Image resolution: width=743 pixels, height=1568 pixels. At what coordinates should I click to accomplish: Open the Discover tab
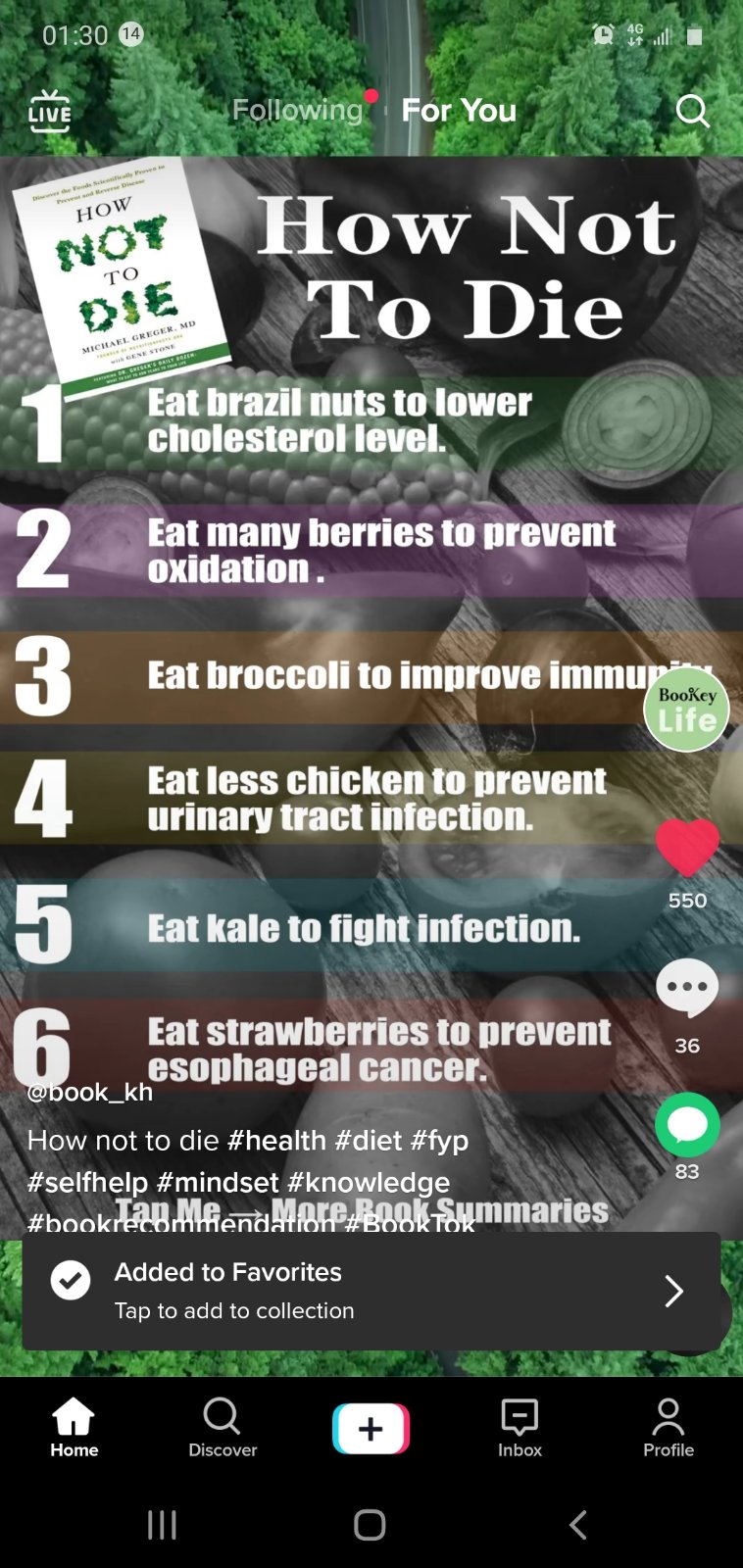pos(223,1428)
